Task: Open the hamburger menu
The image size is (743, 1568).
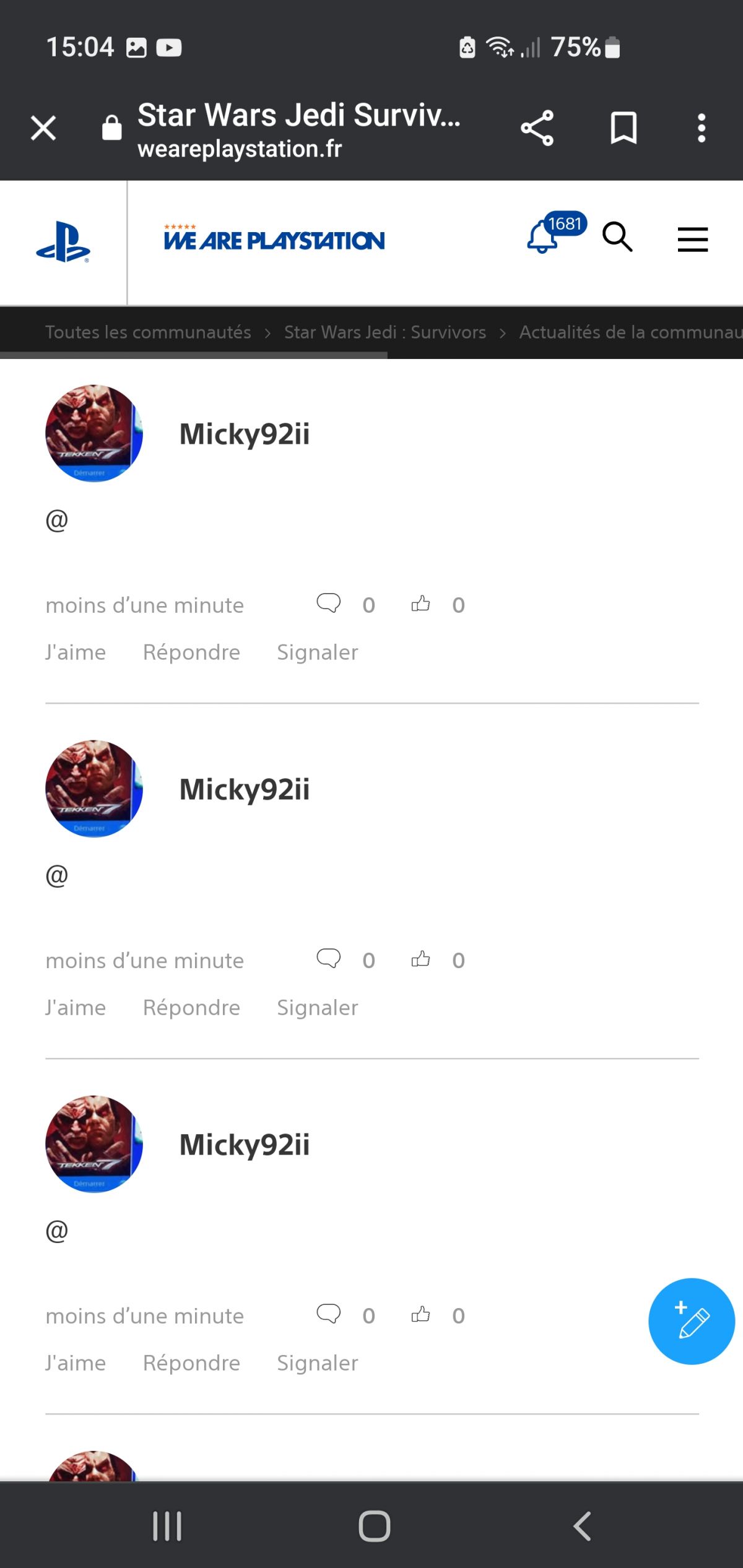Action: 692,239
